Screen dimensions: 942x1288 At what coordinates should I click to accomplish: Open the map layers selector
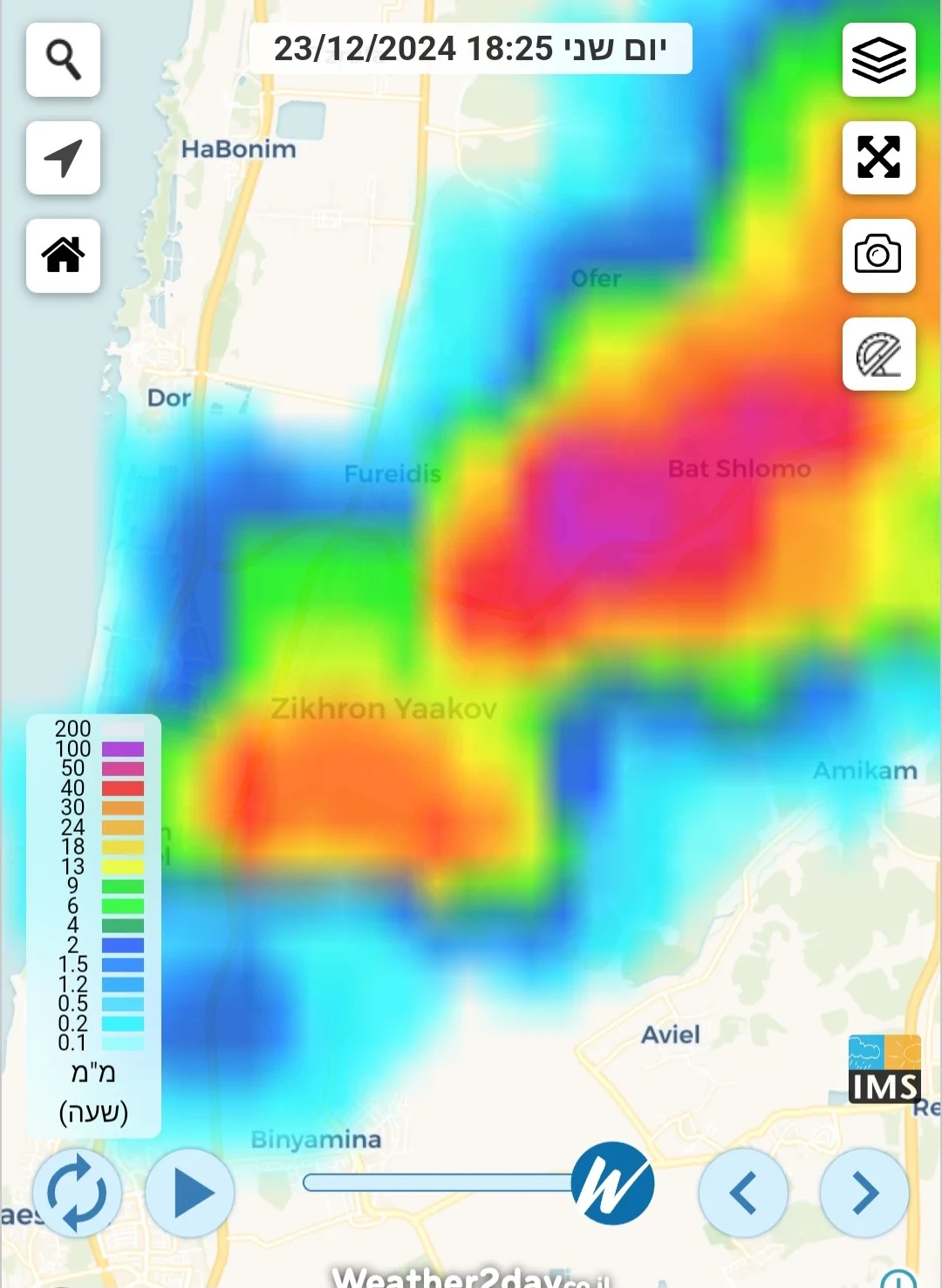[878, 60]
